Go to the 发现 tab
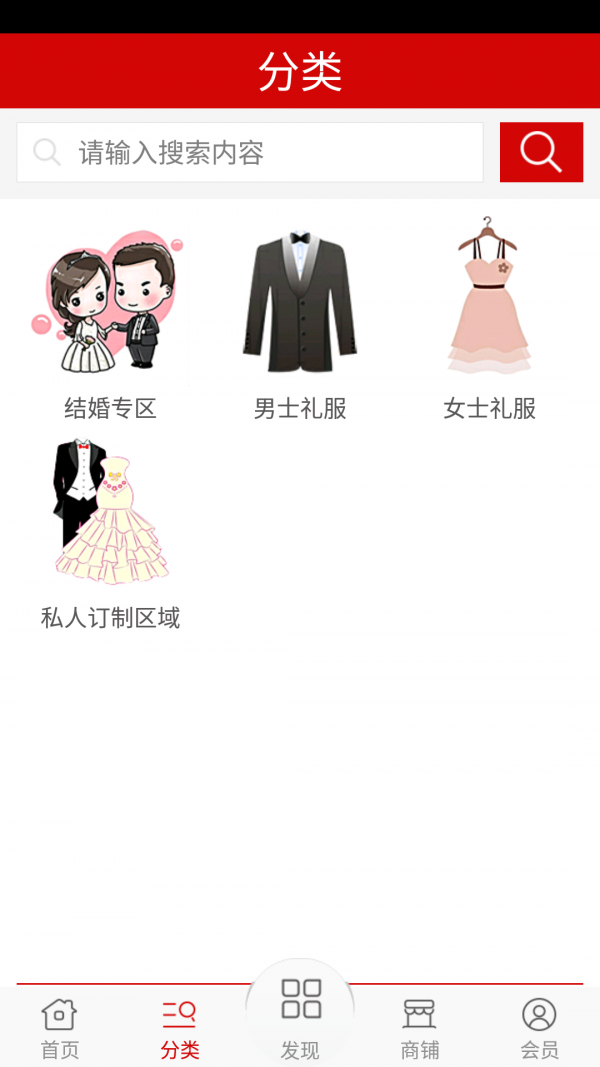This screenshot has width=600, height=1067. [300, 1015]
